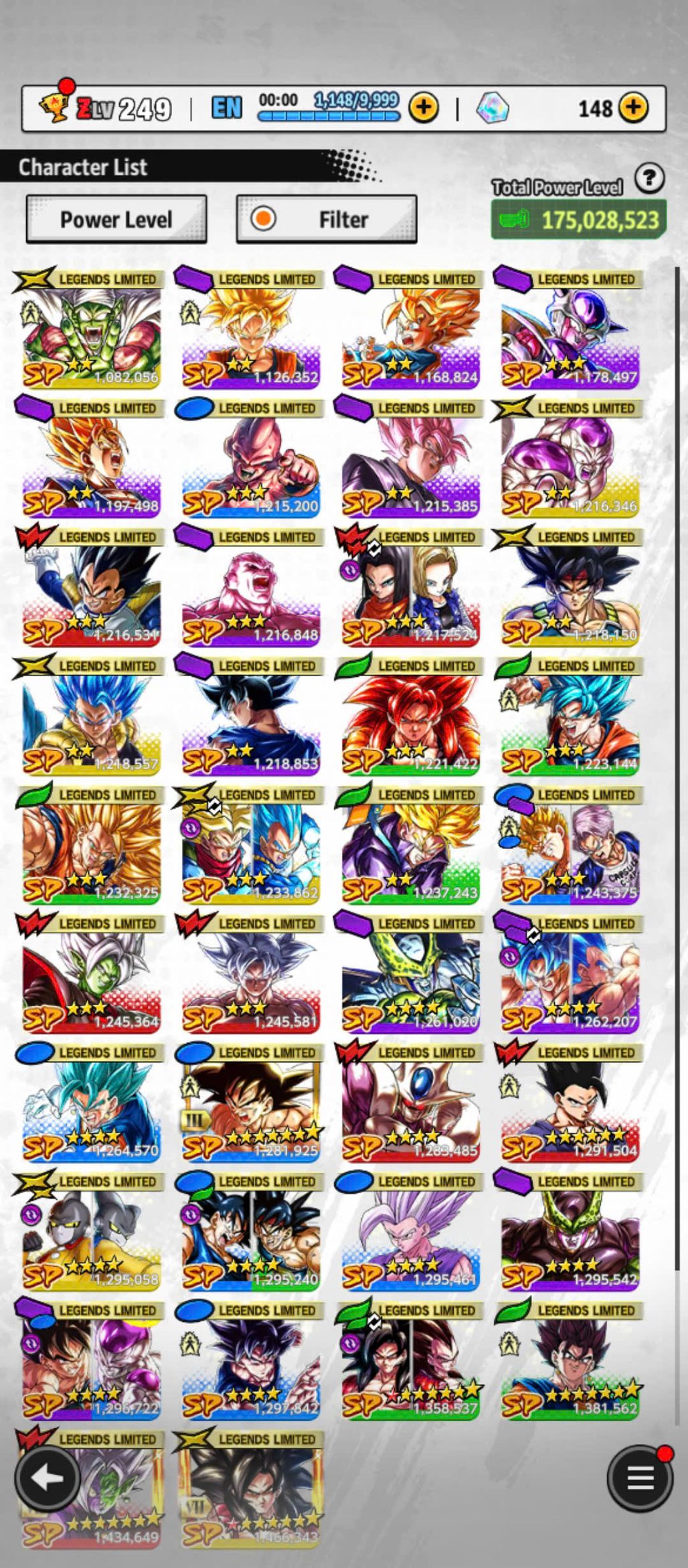Screen dimensions: 688x1568
Task: Open the Power Level sort button
Action: (x=116, y=219)
